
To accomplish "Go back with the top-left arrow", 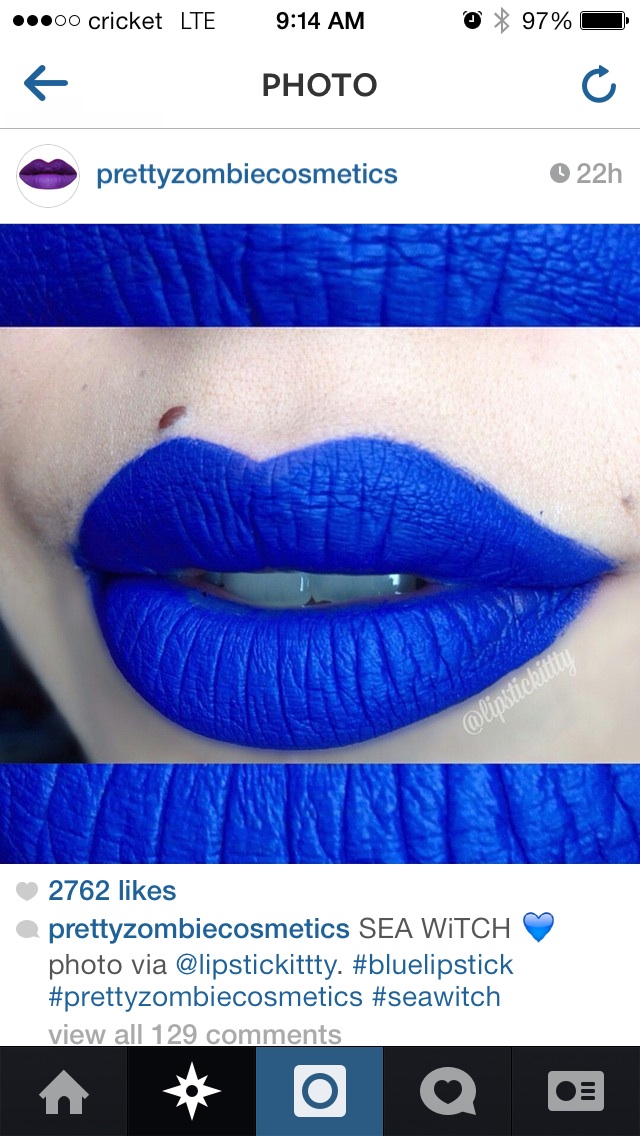I will [x=45, y=85].
